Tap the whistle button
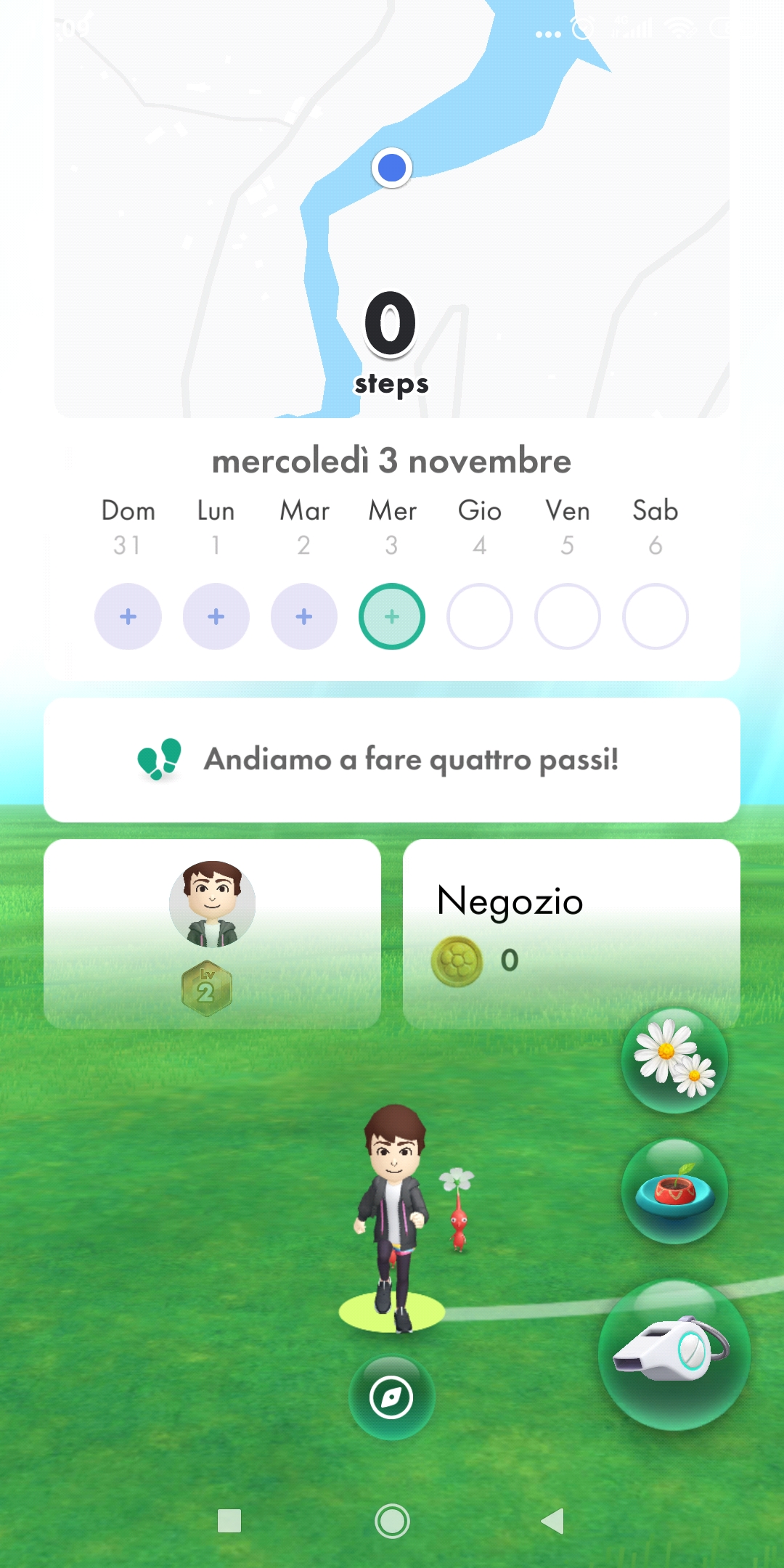This screenshot has height=1568, width=784. [674, 1355]
